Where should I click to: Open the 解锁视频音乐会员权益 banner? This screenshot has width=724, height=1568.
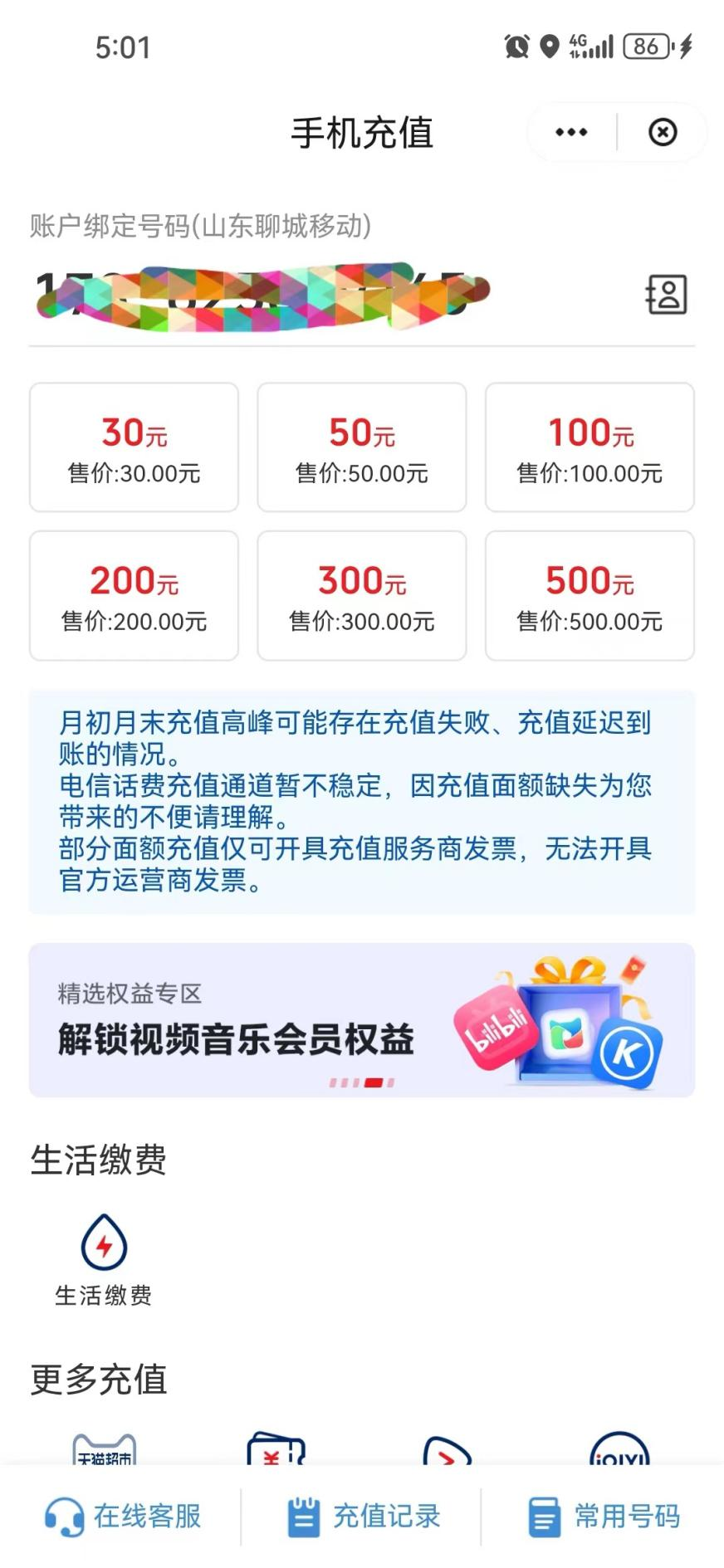point(362,1020)
